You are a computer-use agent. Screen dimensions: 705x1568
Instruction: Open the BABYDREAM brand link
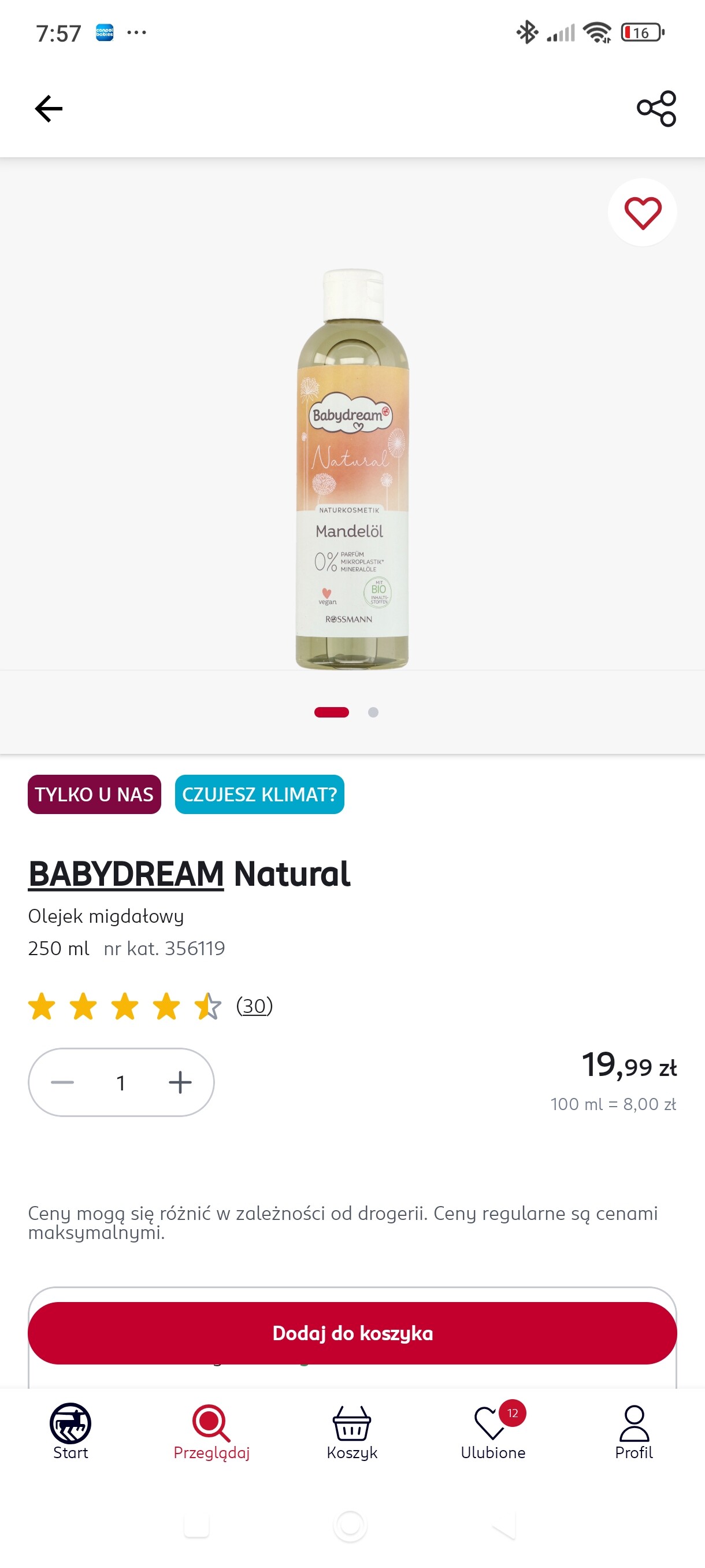[x=126, y=874]
